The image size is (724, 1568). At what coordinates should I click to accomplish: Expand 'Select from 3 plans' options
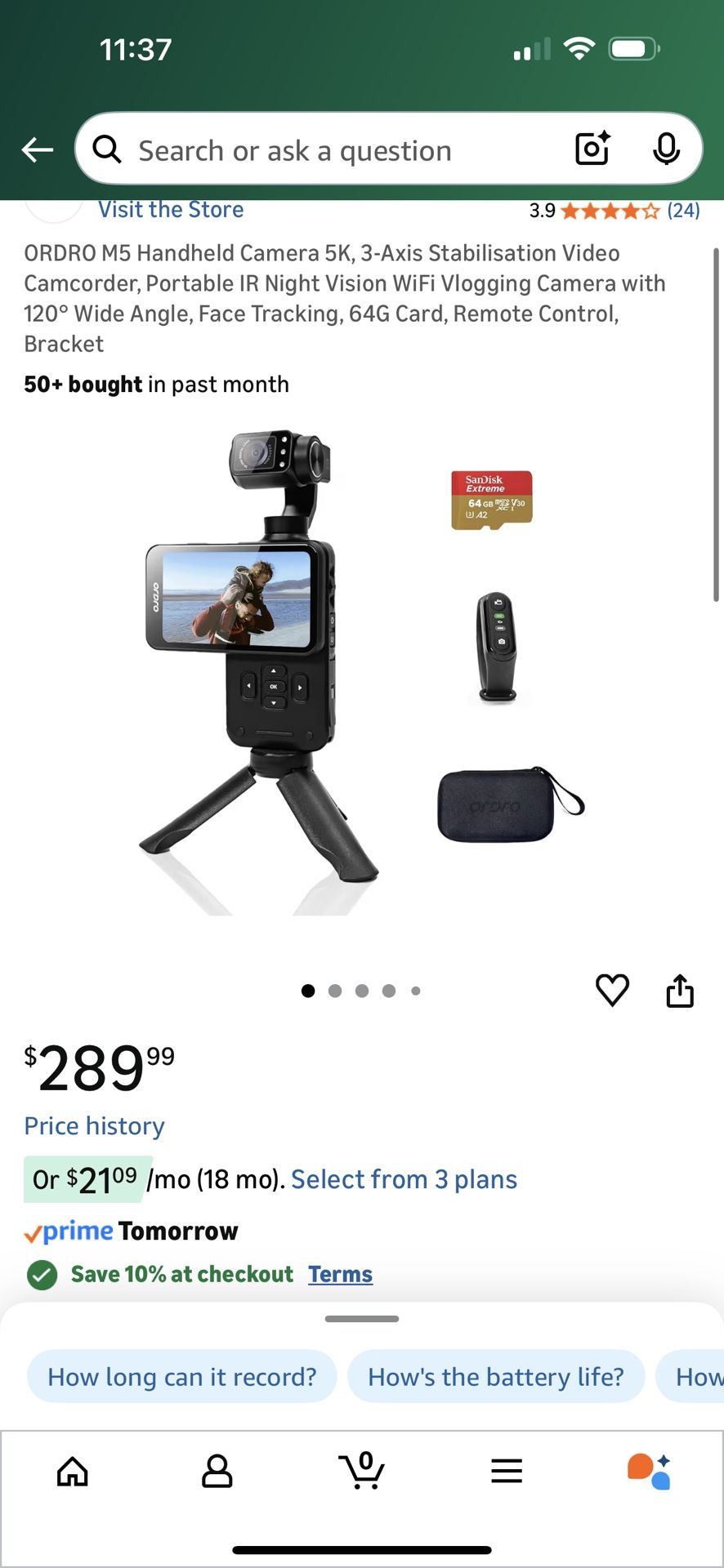[x=403, y=1179]
